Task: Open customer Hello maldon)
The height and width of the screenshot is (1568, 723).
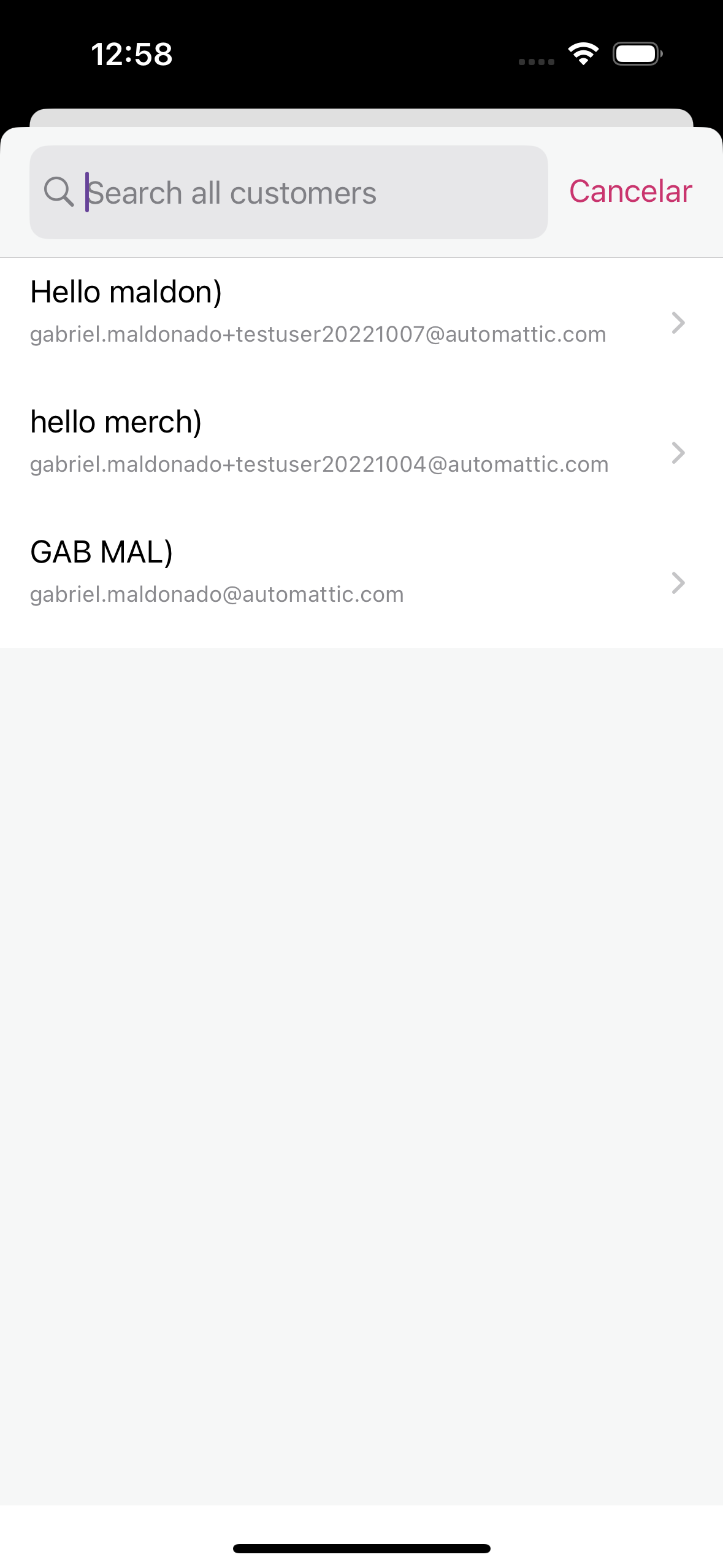Action: click(x=356, y=312)
